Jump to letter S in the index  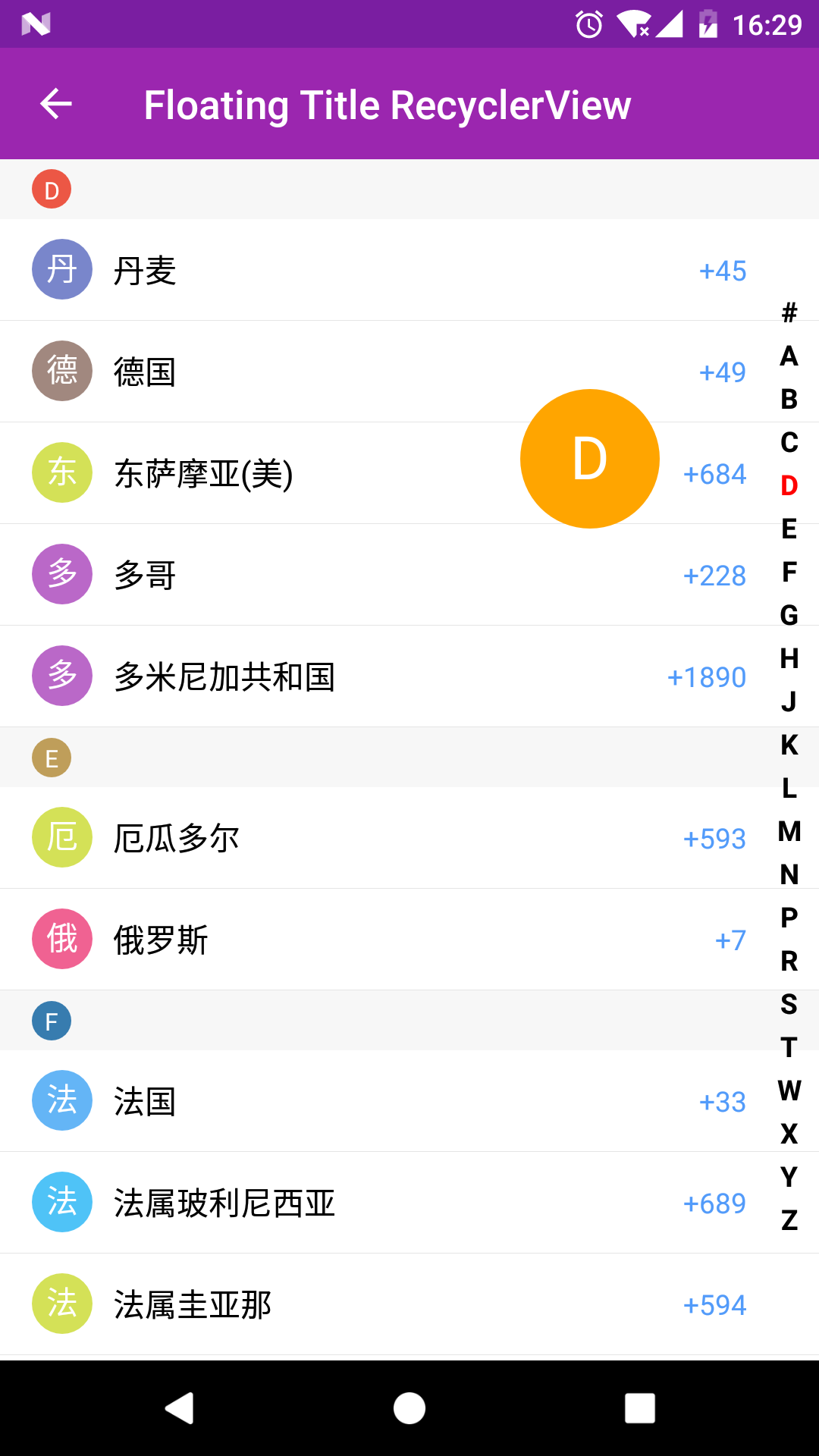[x=789, y=1004]
